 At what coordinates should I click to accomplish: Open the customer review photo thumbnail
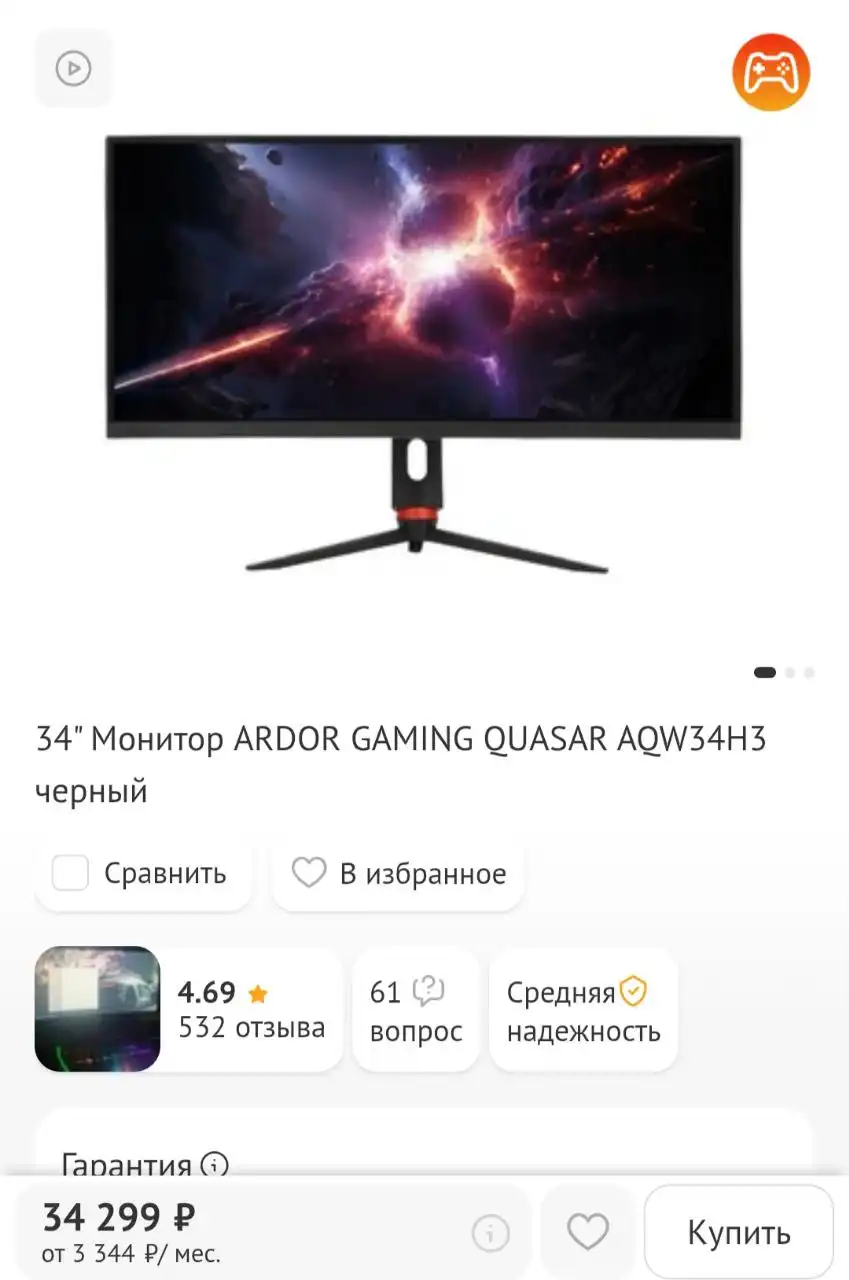[96, 1008]
